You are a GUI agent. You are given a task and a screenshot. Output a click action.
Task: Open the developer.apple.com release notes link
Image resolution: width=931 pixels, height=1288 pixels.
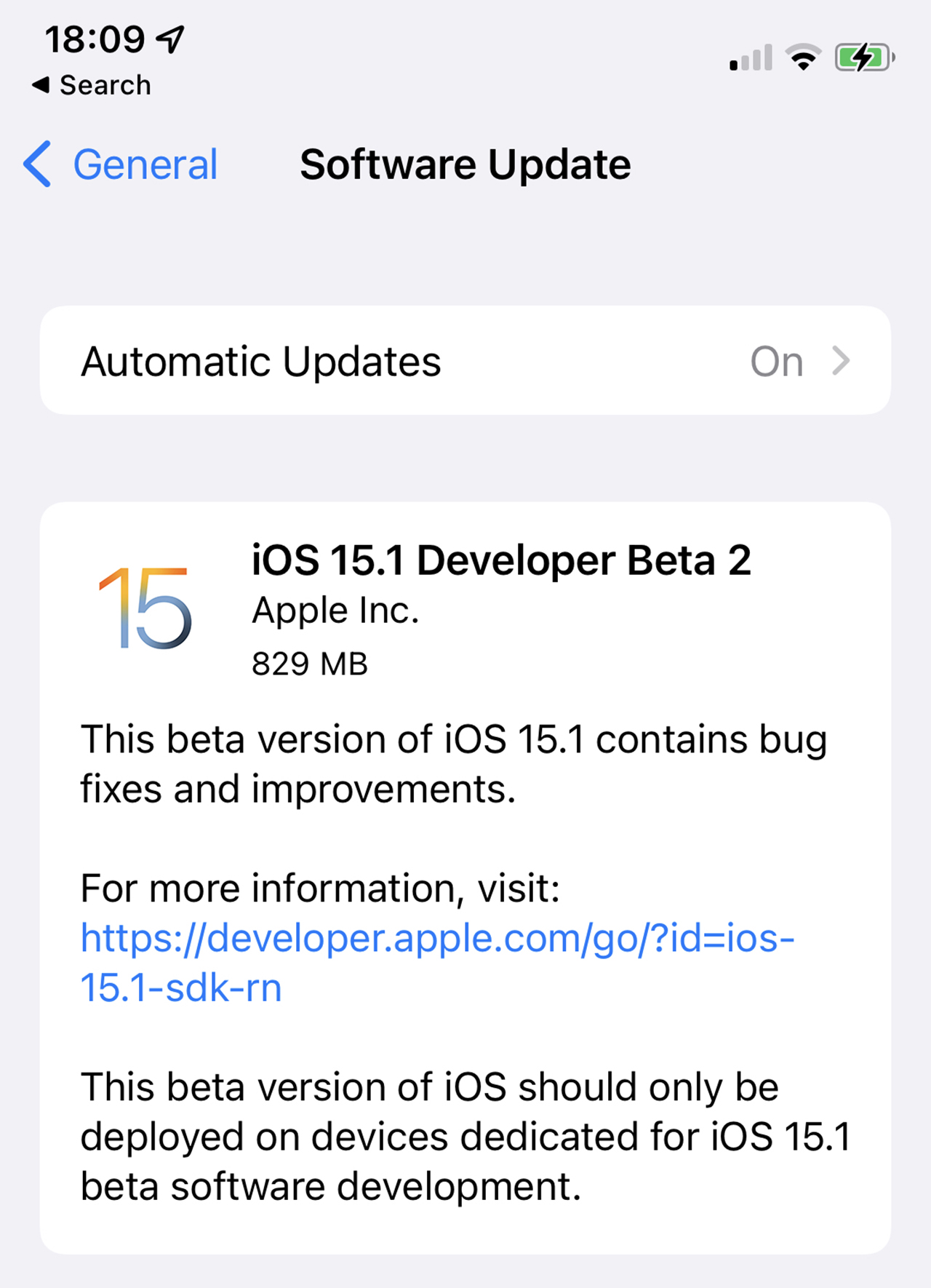click(x=436, y=939)
